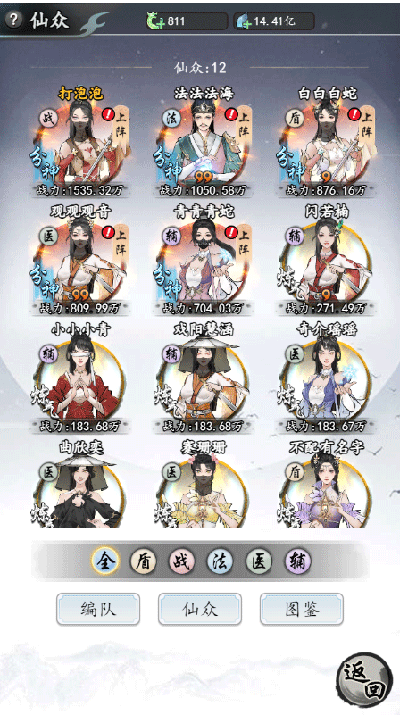
Task: Filter by 医 healer class
Action: click(259, 562)
